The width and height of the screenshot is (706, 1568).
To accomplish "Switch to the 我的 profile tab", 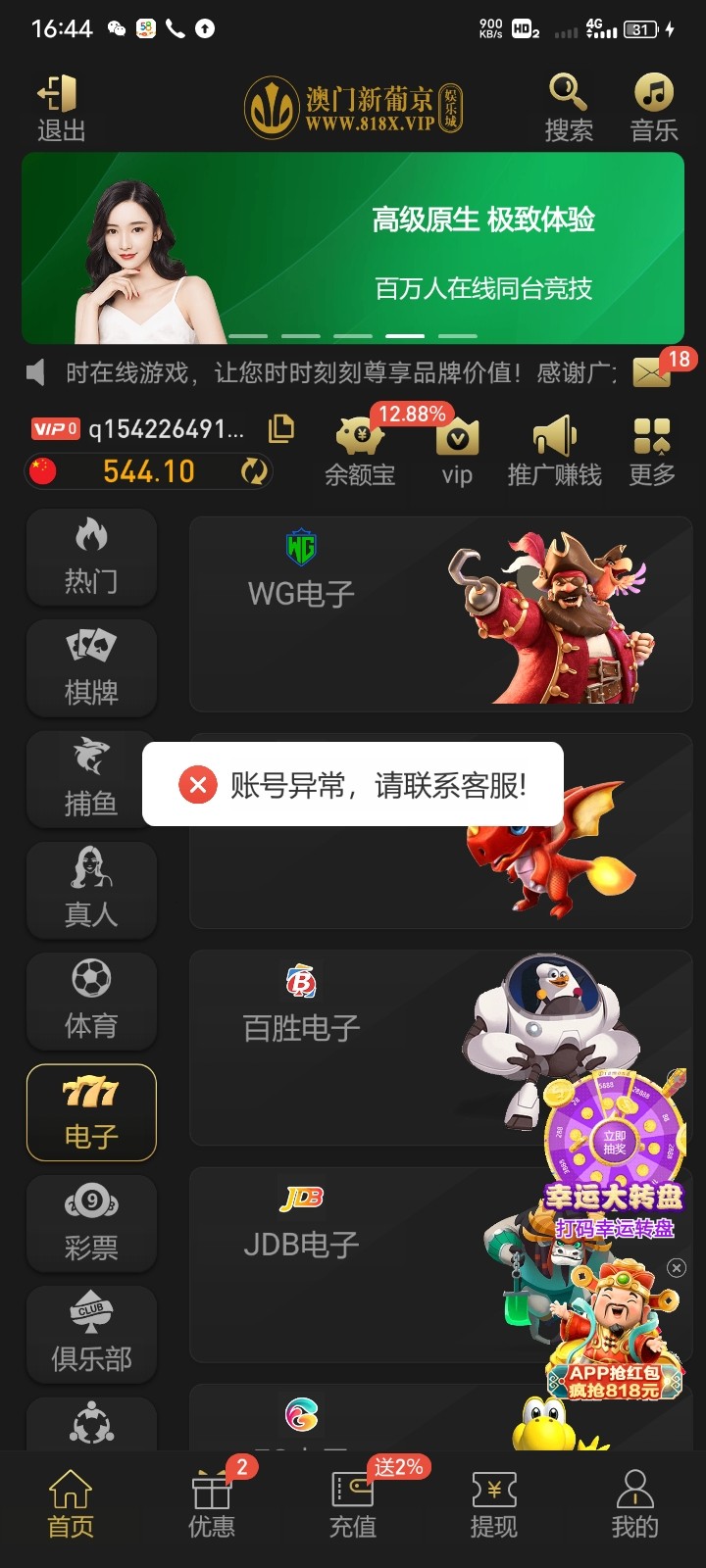I will click(x=634, y=1504).
